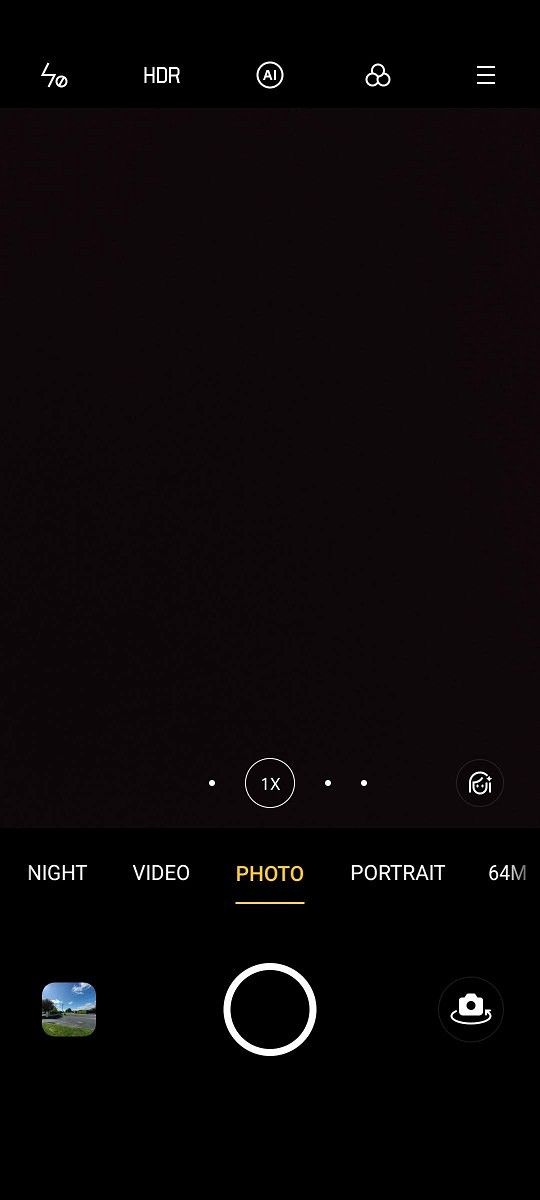Switch to 64M mode
This screenshot has height=1200, width=540.
point(508,873)
